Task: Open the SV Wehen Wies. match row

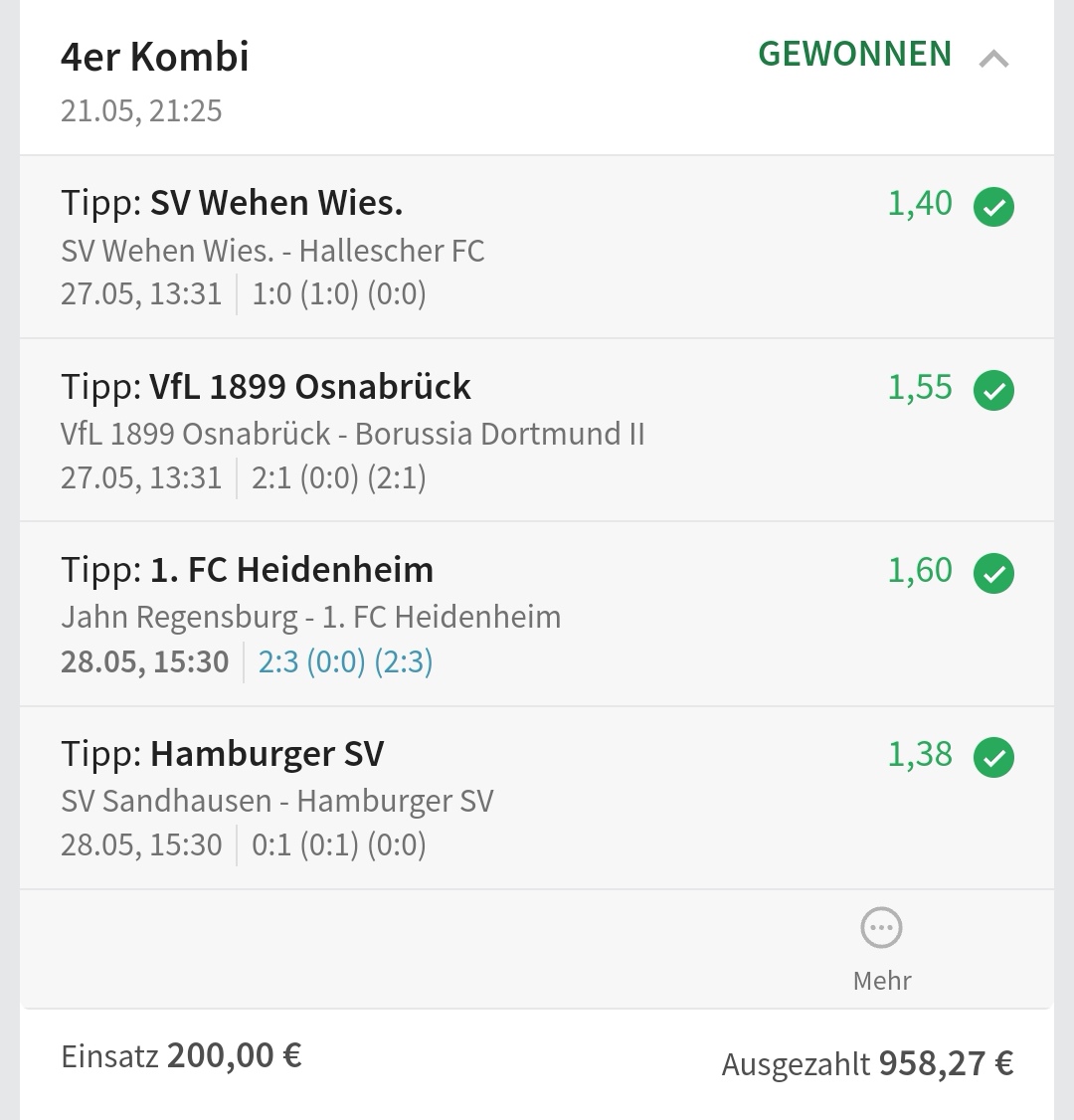Action: pyautogui.click(x=537, y=247)
